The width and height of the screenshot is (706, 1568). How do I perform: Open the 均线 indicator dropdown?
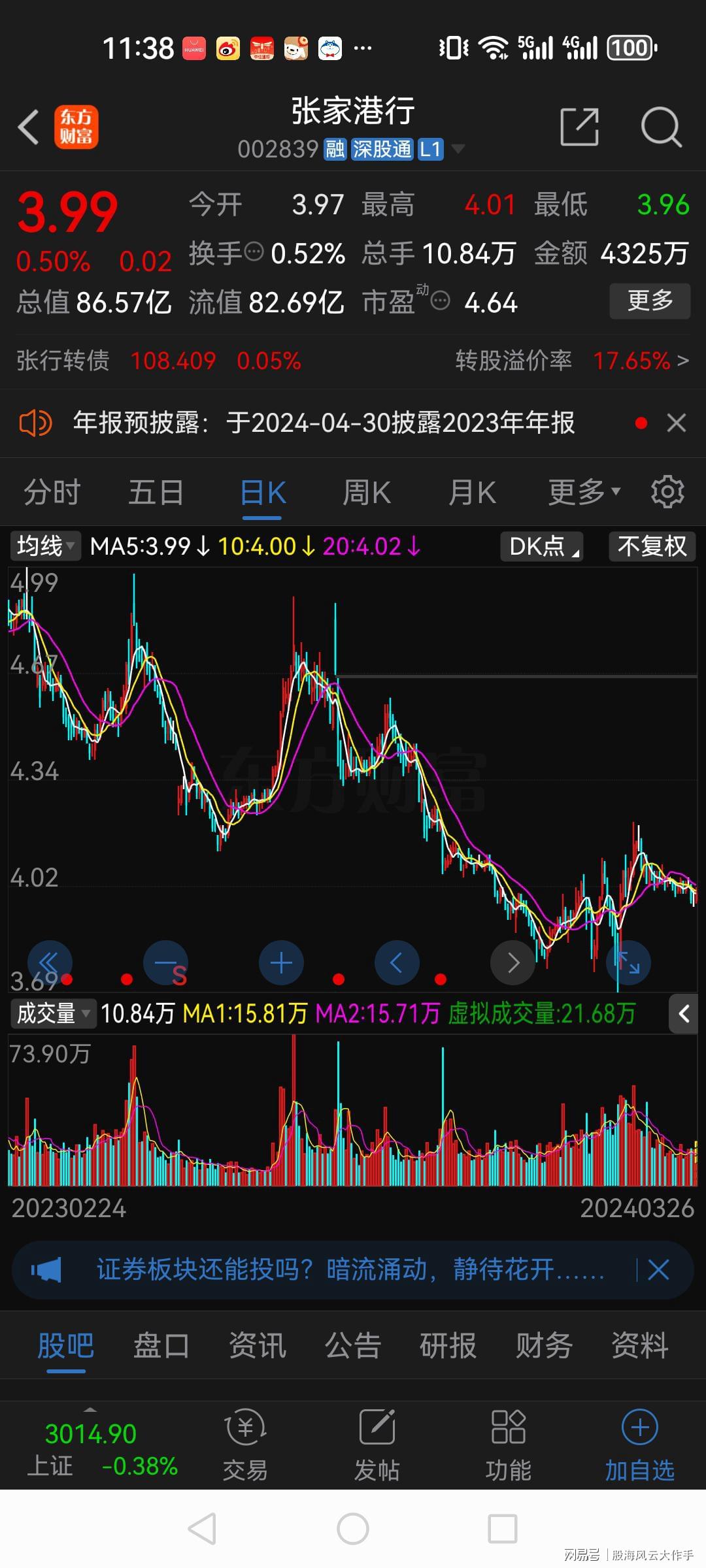point(45,546)
